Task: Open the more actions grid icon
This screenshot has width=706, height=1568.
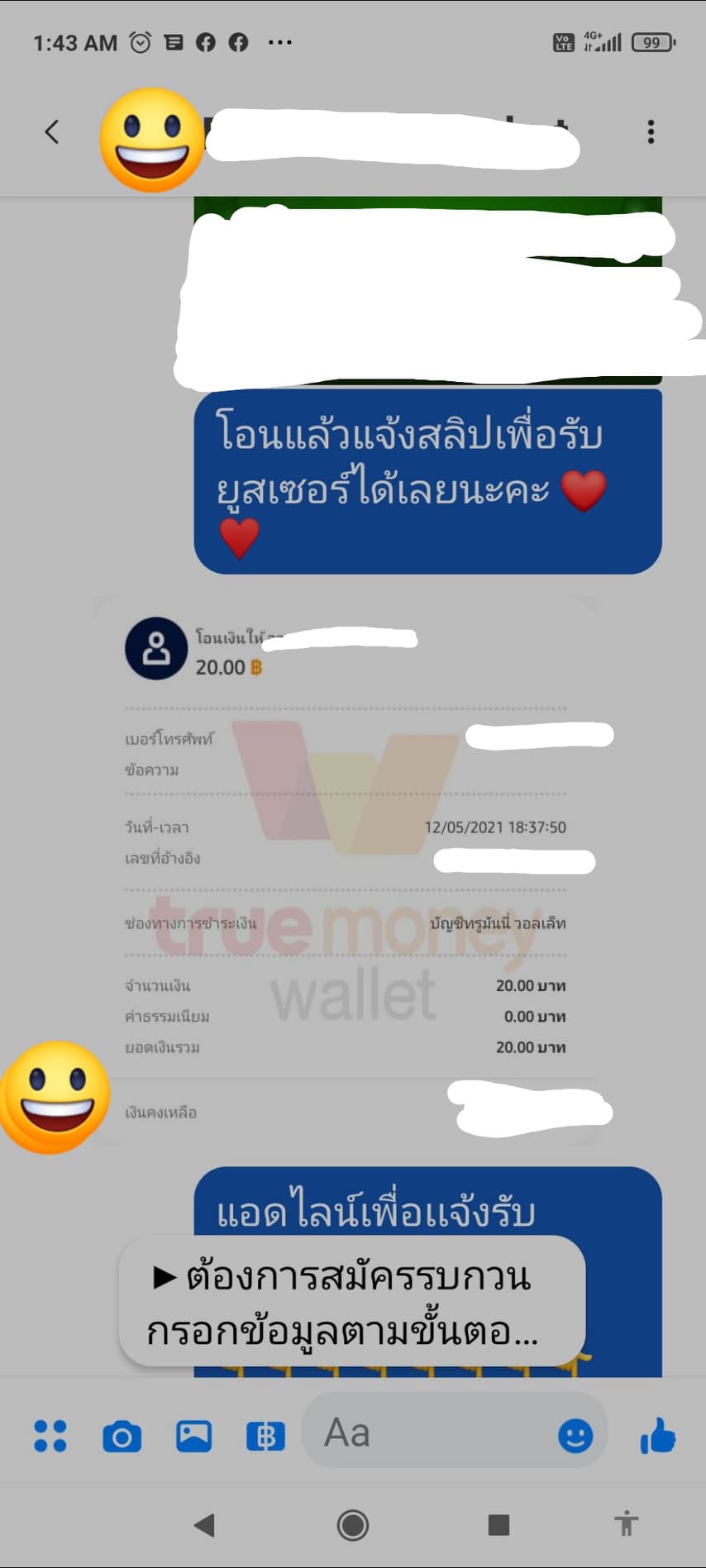Action: pos(50,1436)
